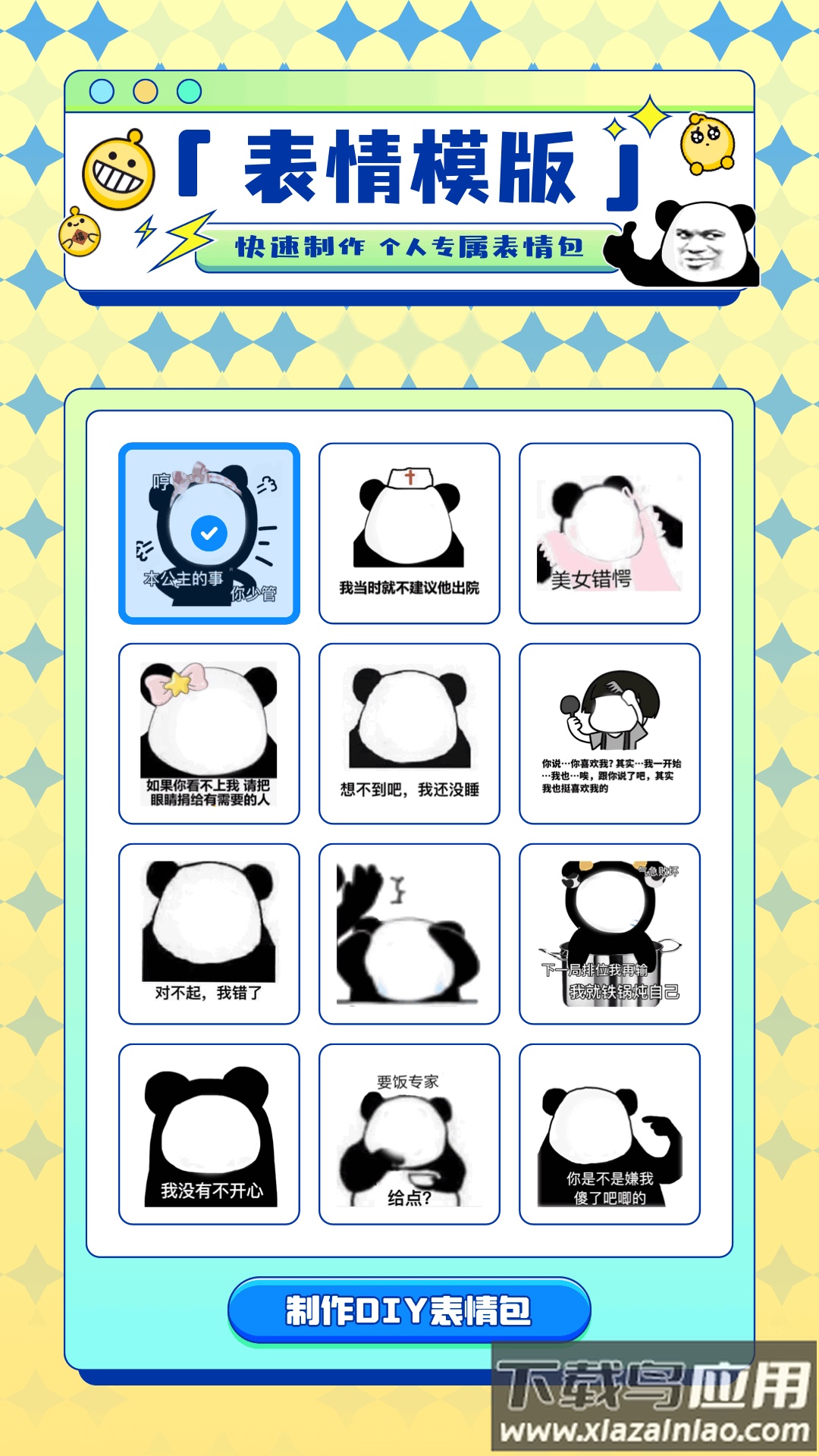The image size is (819, 1456).
Task: Pick the 你是不是嫌我傻了吧唧的 template
Action: (x=610, y=1134)
